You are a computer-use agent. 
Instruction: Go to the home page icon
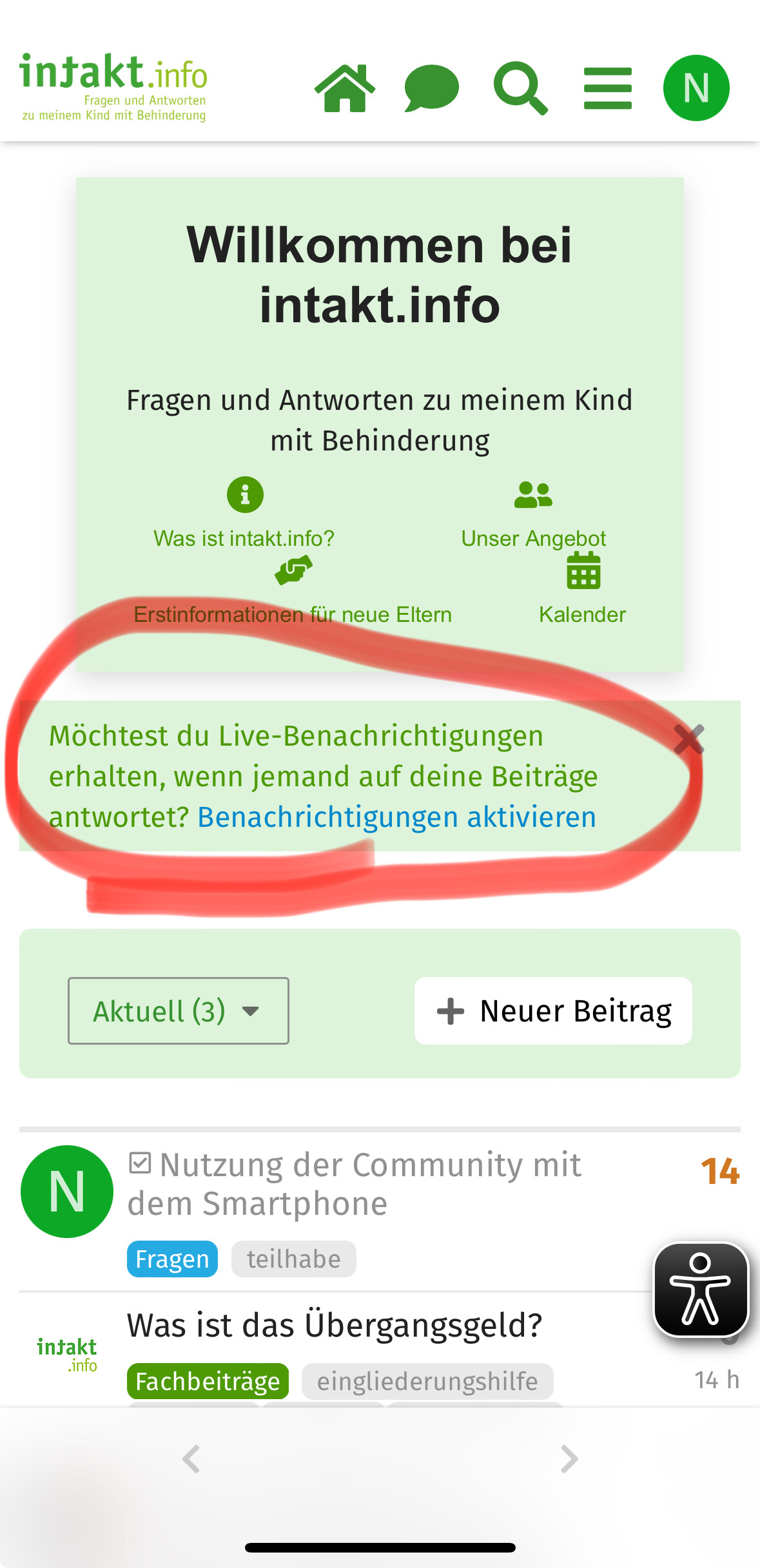pyautogui.click(x=345, y=88)
